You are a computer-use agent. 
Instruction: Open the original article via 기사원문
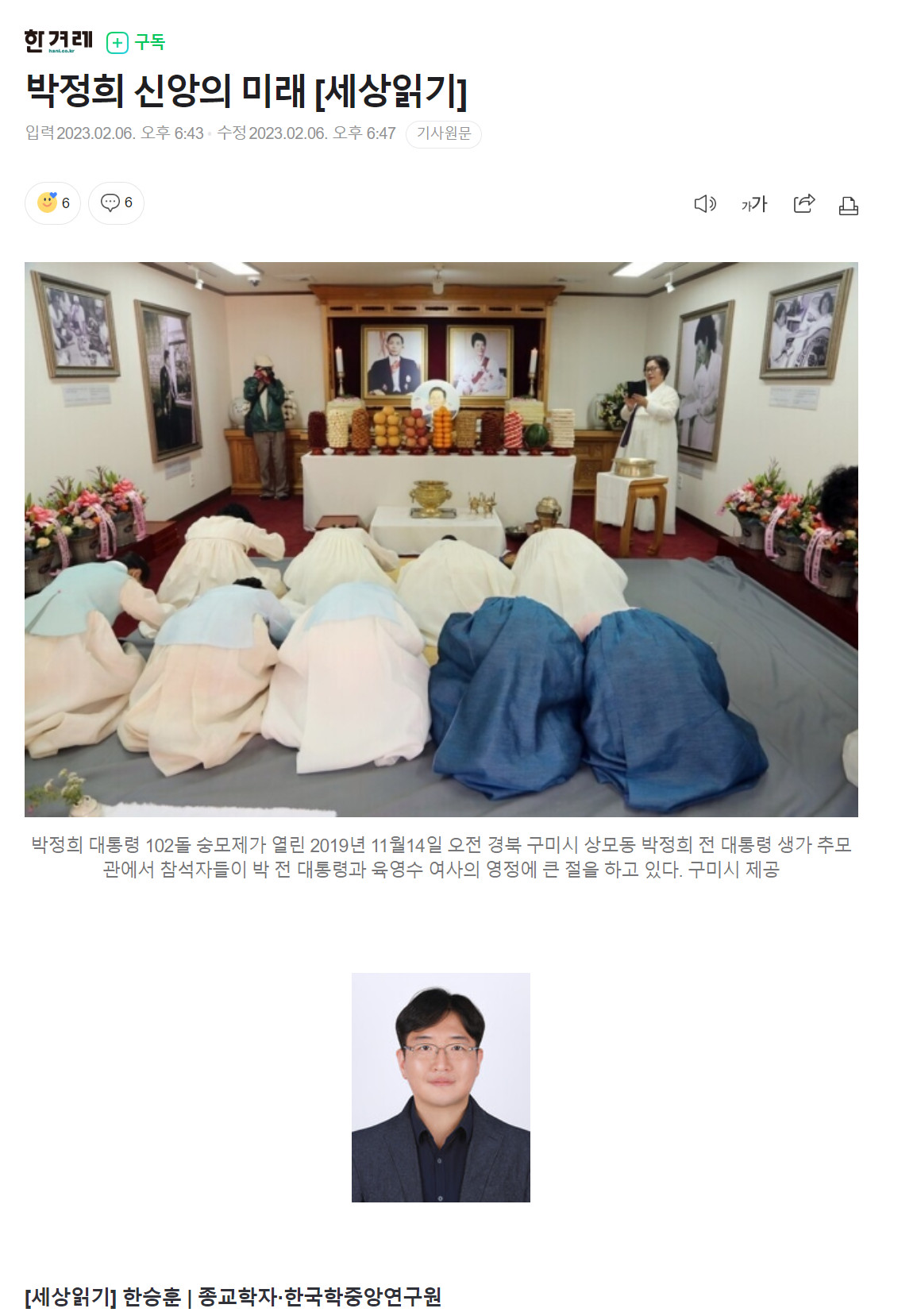point(443,133)
